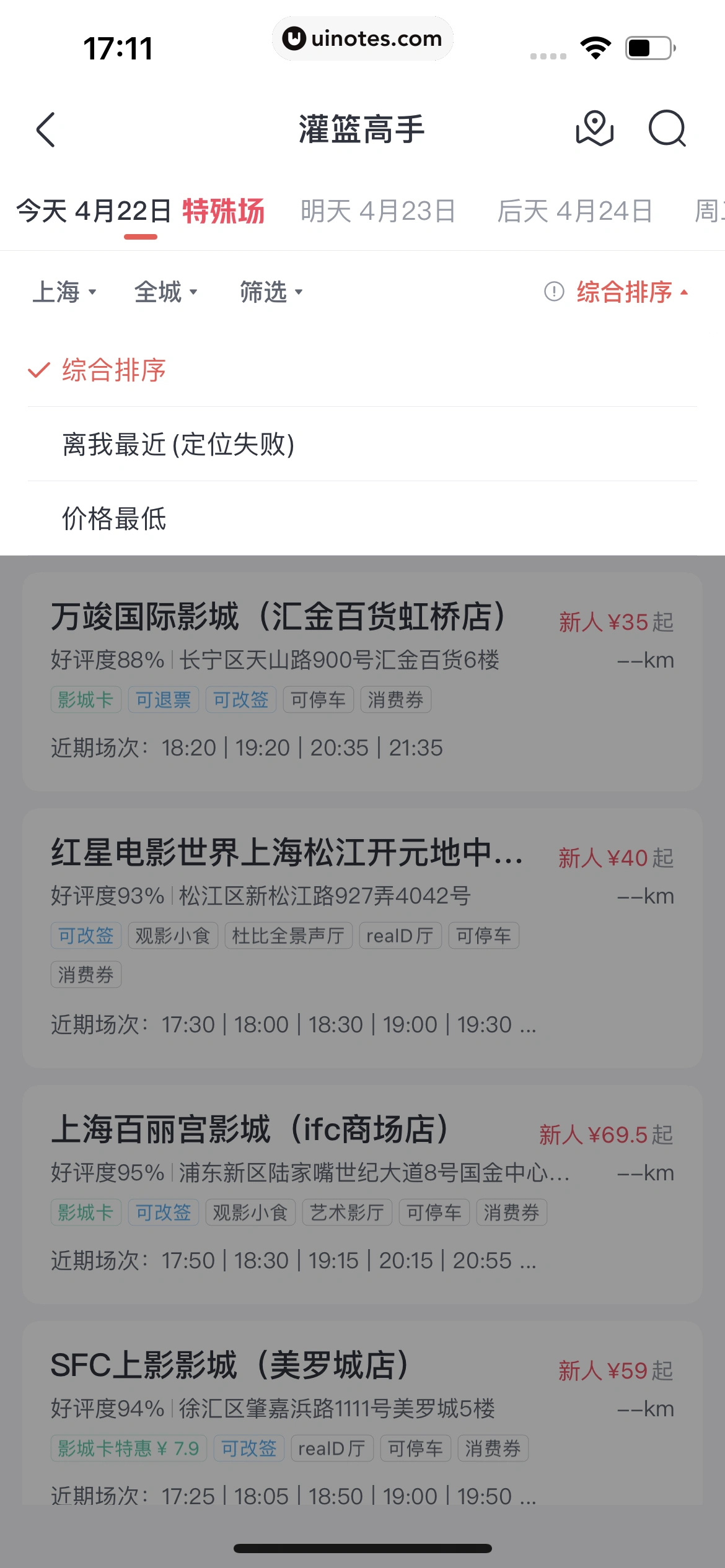This screenshot has height=1568, width=725.
Task: Sort by 离我最近 option
Action: 178,444
